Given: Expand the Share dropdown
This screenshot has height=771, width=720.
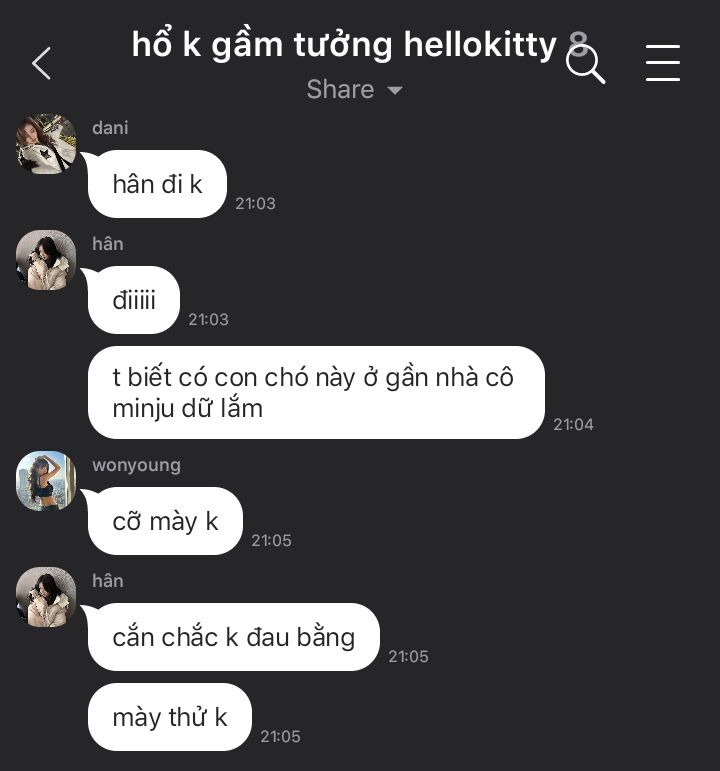Looking at the screenshot, I should 354,90.
